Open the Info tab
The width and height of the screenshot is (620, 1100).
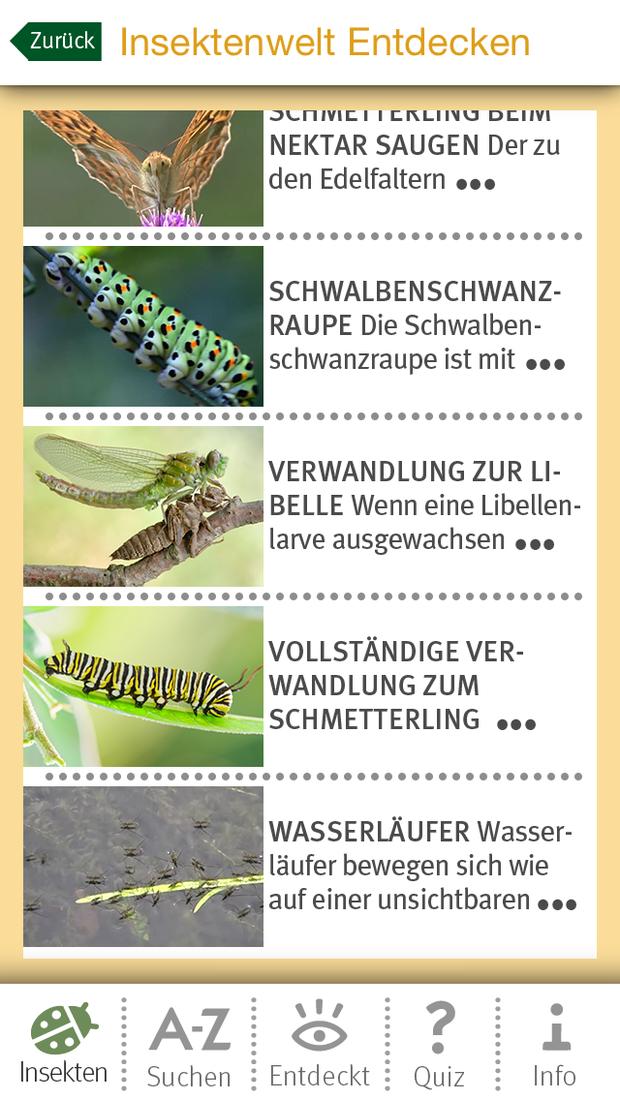pyautogui.click(x=555, y=1042)
